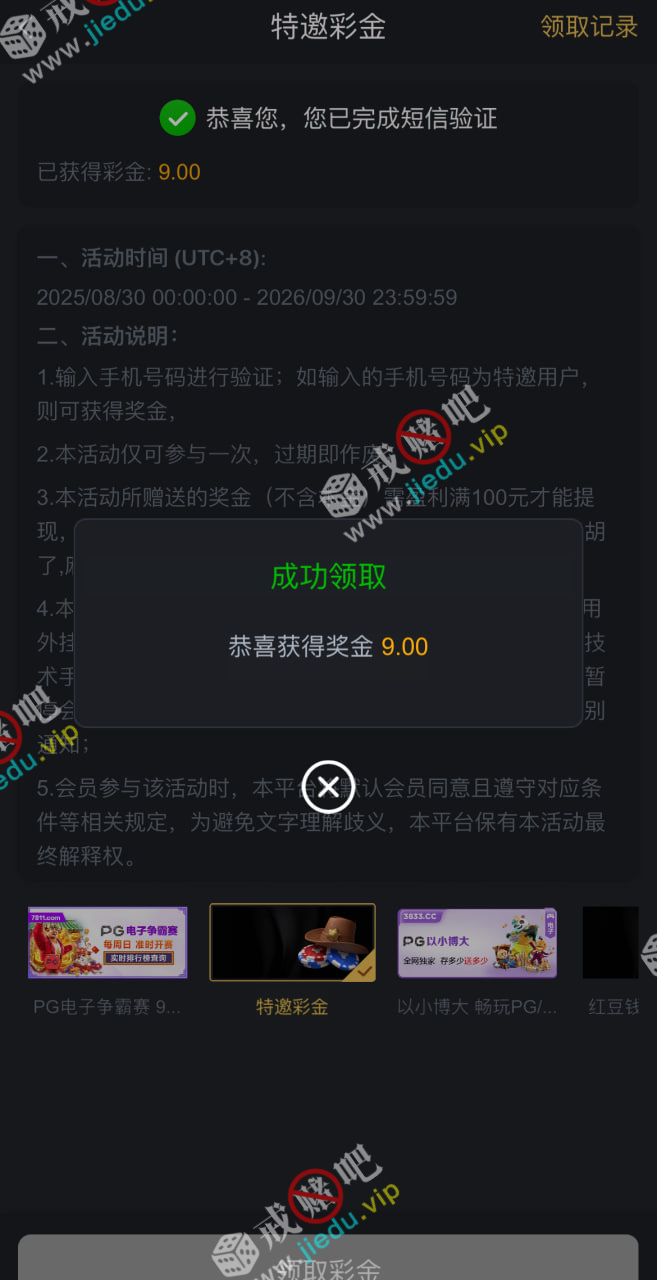Open the PG电子争霸赛 promotion card

pos(107,942)
